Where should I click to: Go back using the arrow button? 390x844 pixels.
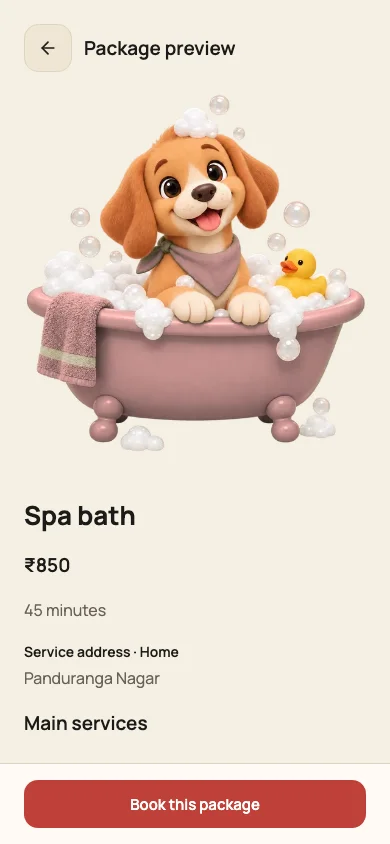[48, 48]
